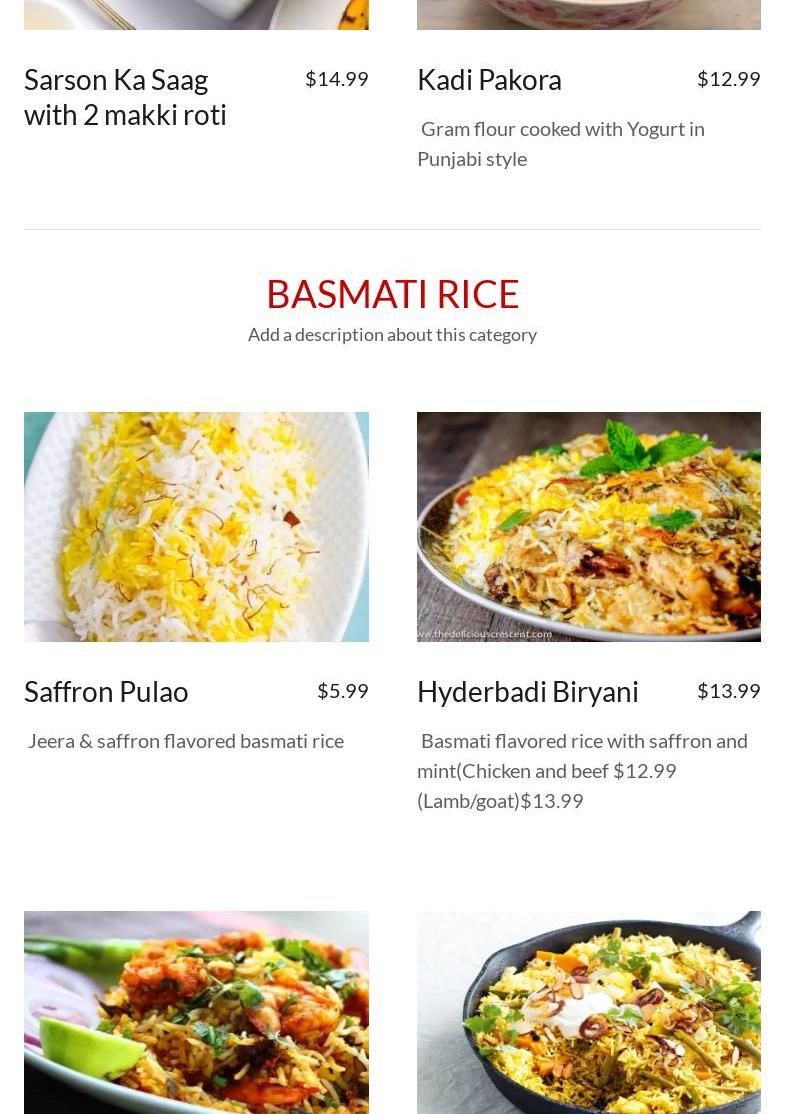The image size is (785, 1114).
Task: Open the Saffron Pulao menu item
Action: coord(106,691)
